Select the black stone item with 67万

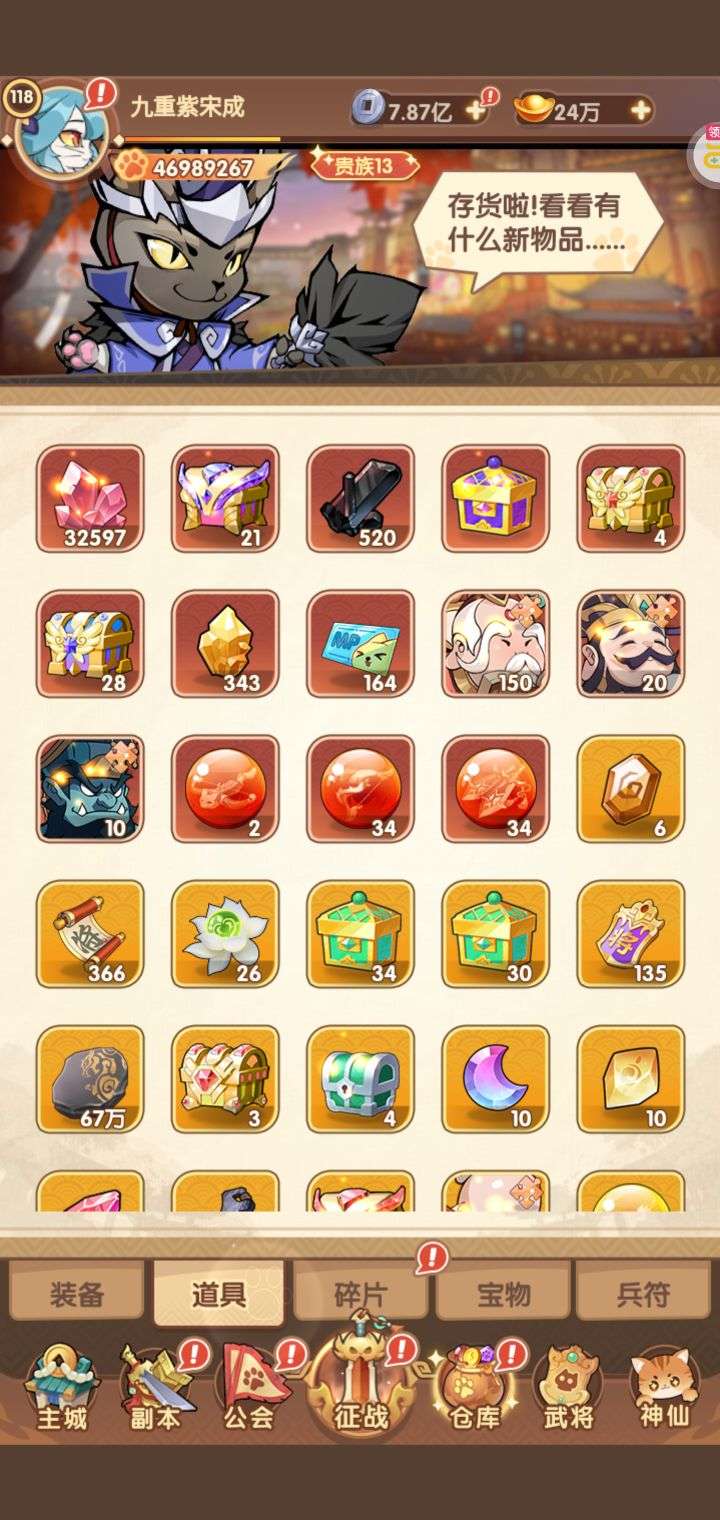(x=90, y=1078)
